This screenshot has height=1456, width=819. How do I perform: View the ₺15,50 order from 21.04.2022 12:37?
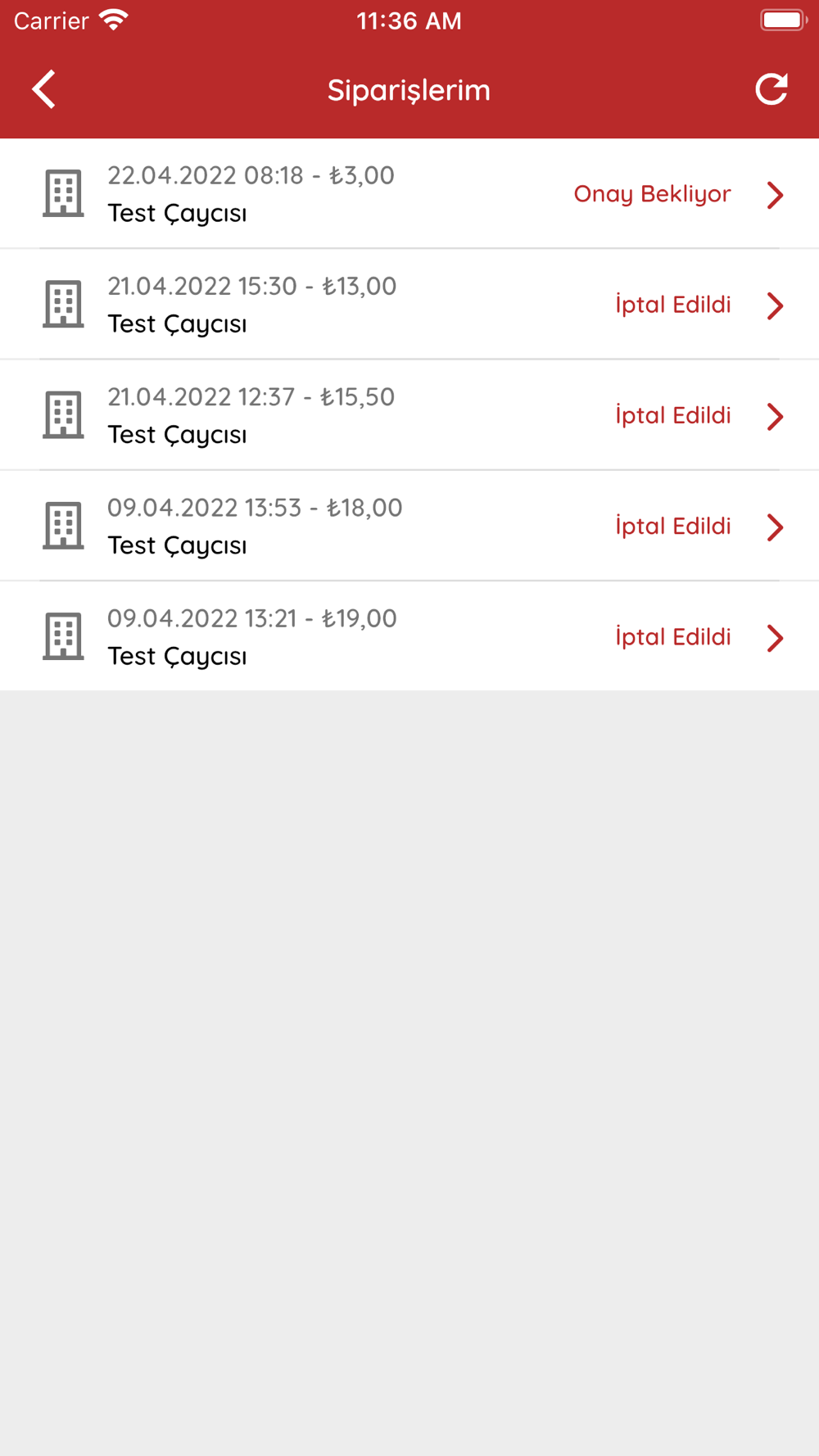(x=409, y=414)
